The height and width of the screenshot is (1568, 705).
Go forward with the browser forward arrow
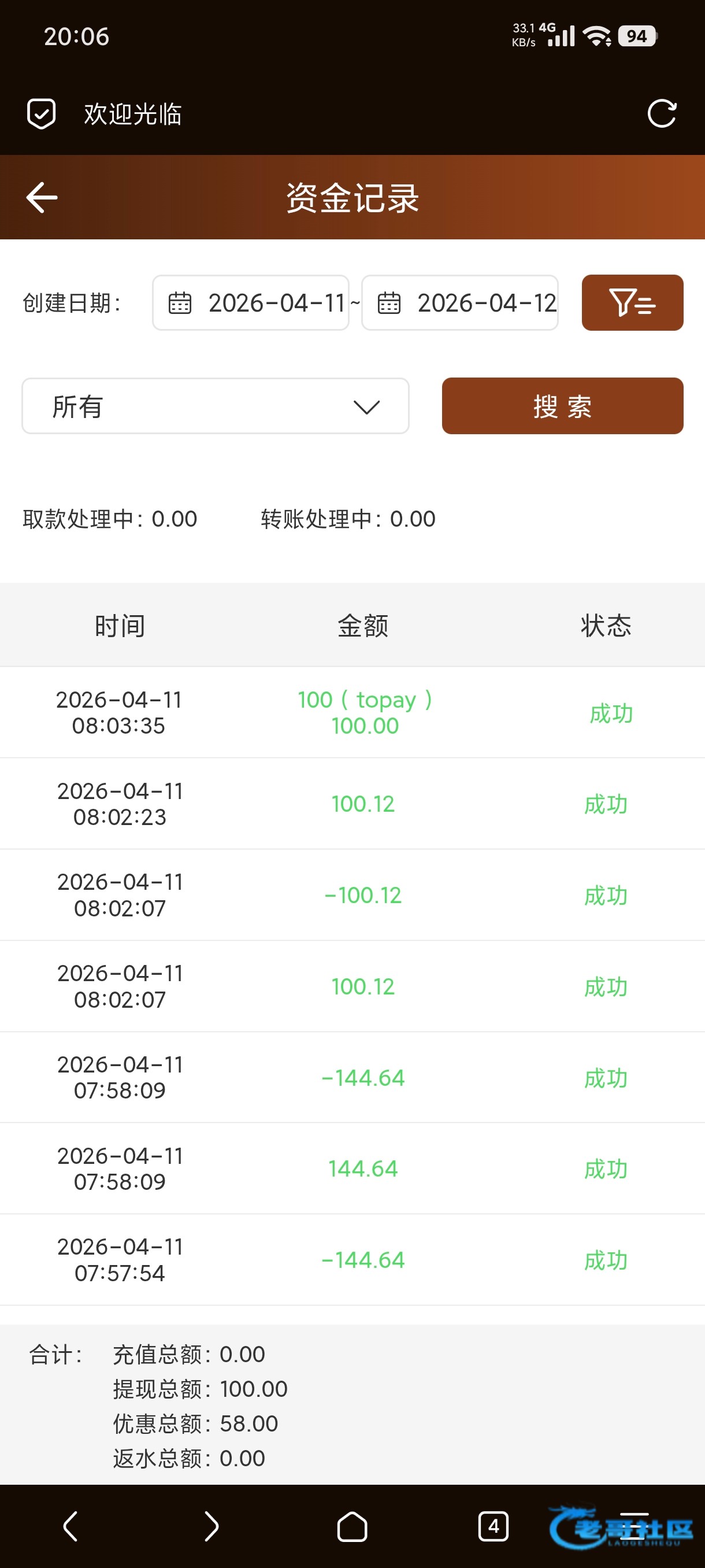click(x=211, y=1526)
